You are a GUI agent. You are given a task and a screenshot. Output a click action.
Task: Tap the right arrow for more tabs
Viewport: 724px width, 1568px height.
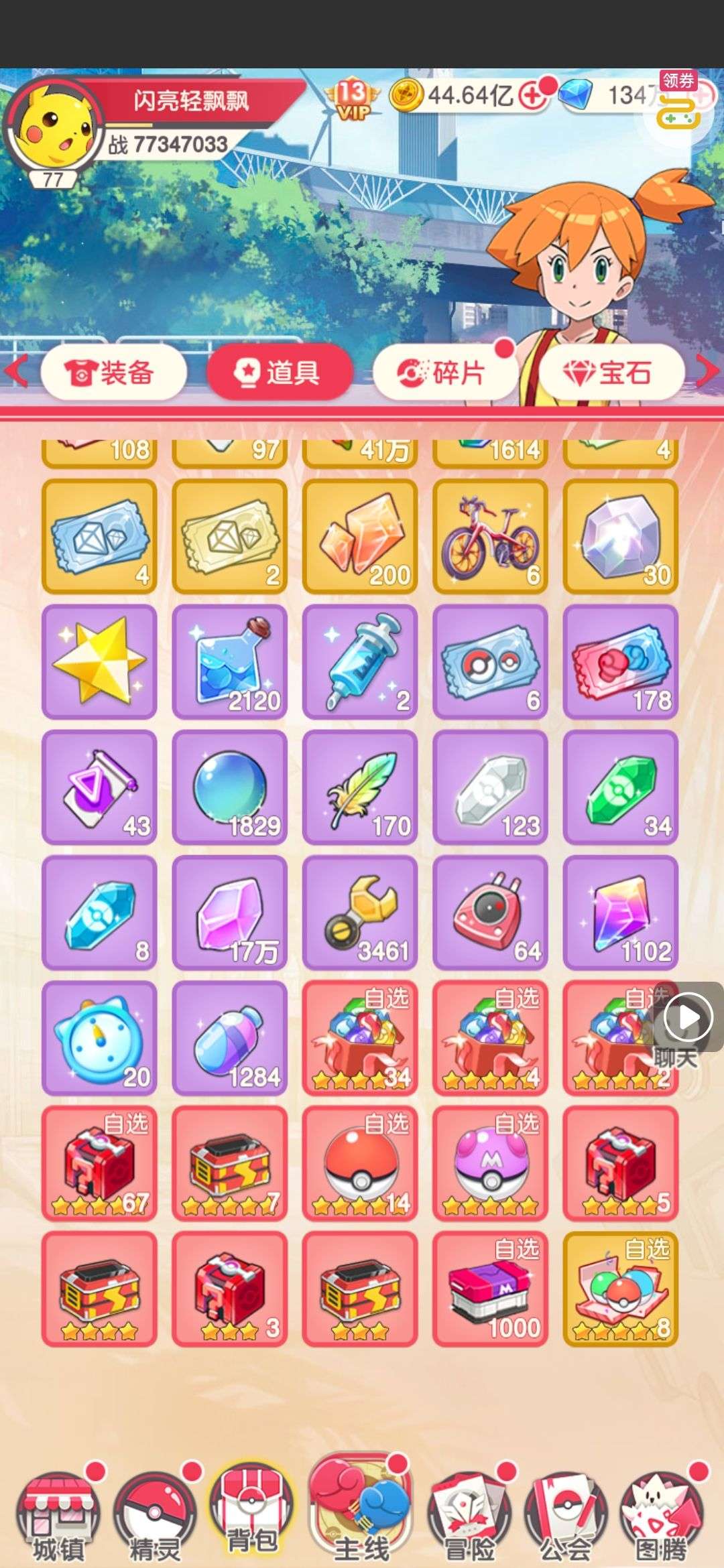[707, 371]
